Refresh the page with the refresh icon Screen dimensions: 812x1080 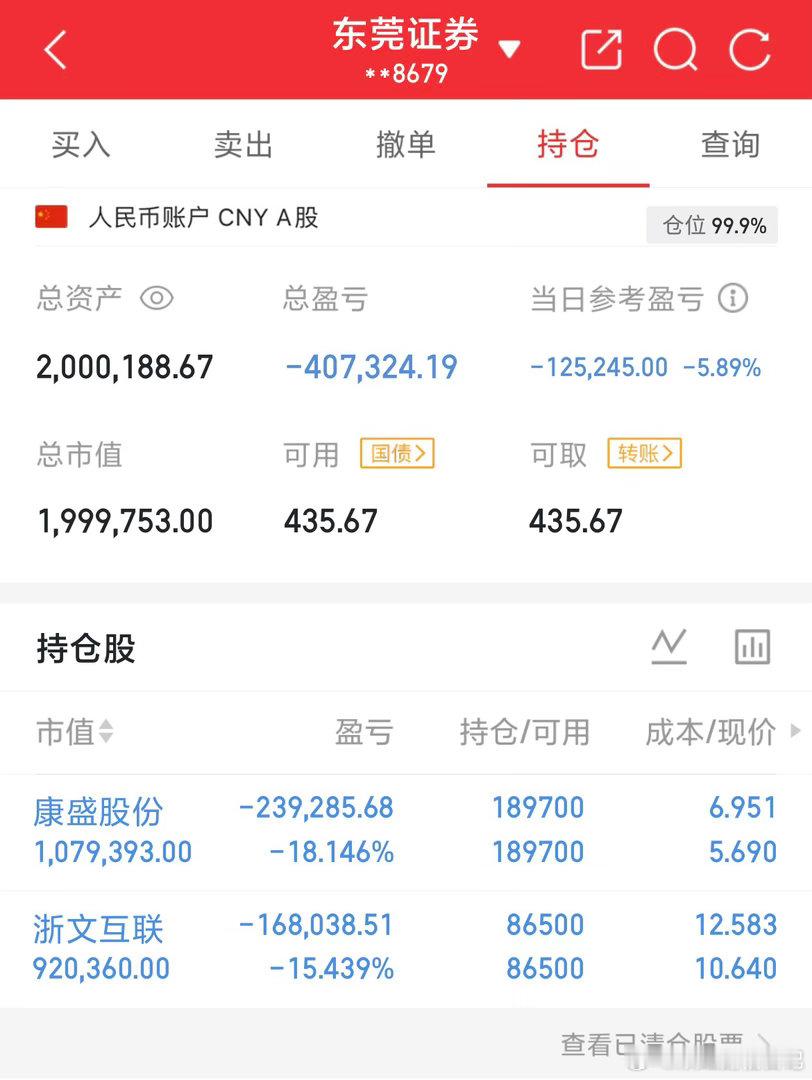tap(749, 49)
